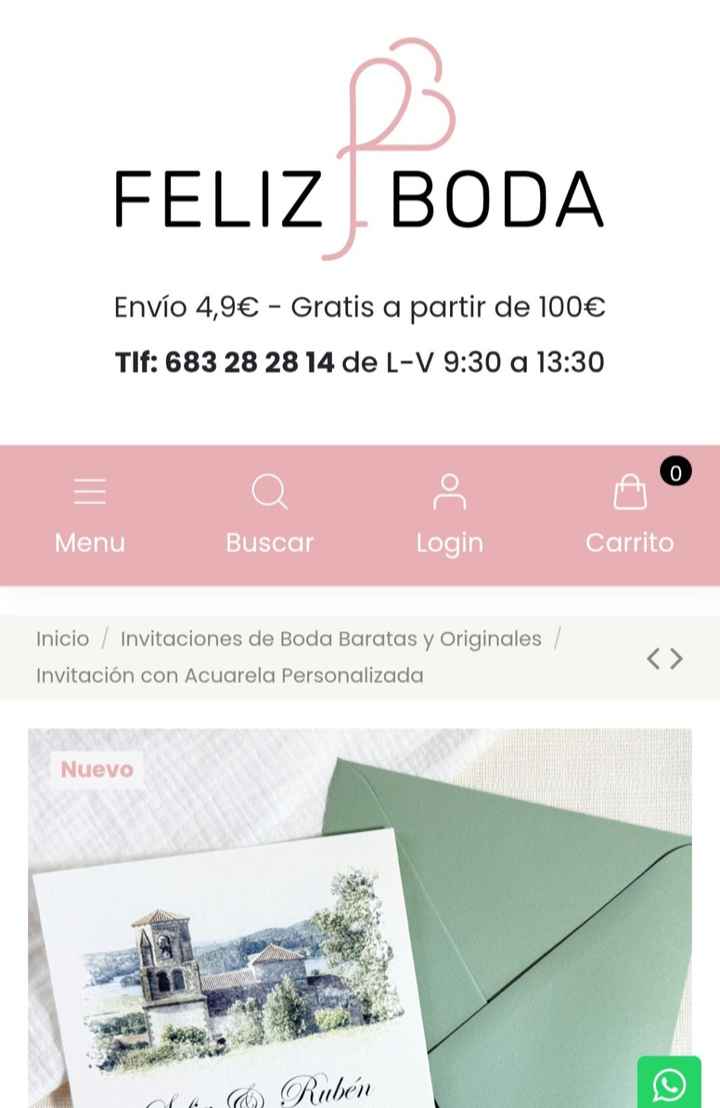Viewport: 720px width, 1108px height.
Task: Go to next product with right chevron
Action: pyautogui.click(x=677, y=658)
